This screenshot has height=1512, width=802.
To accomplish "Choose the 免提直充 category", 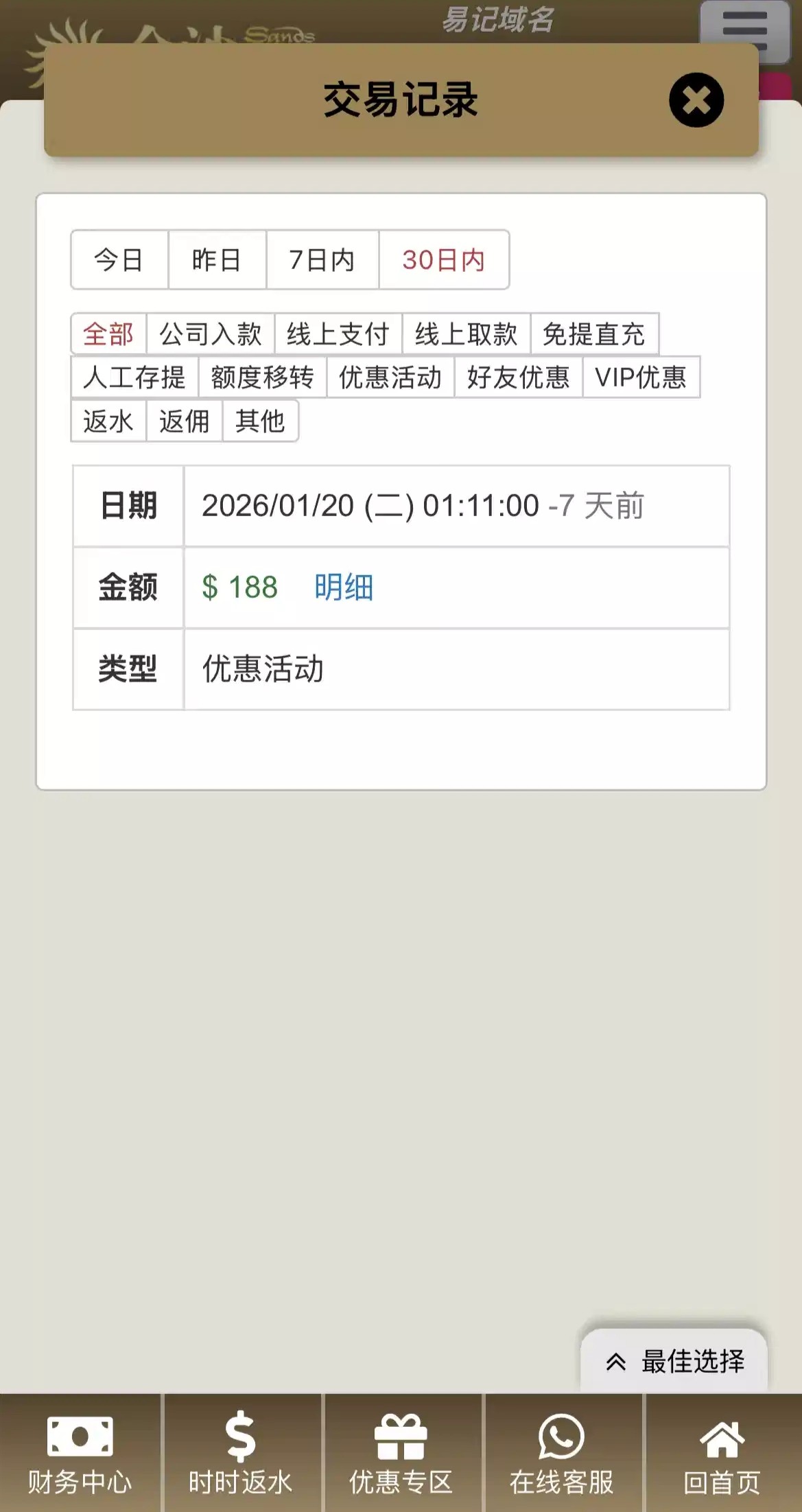I will [x=594, y=334].
